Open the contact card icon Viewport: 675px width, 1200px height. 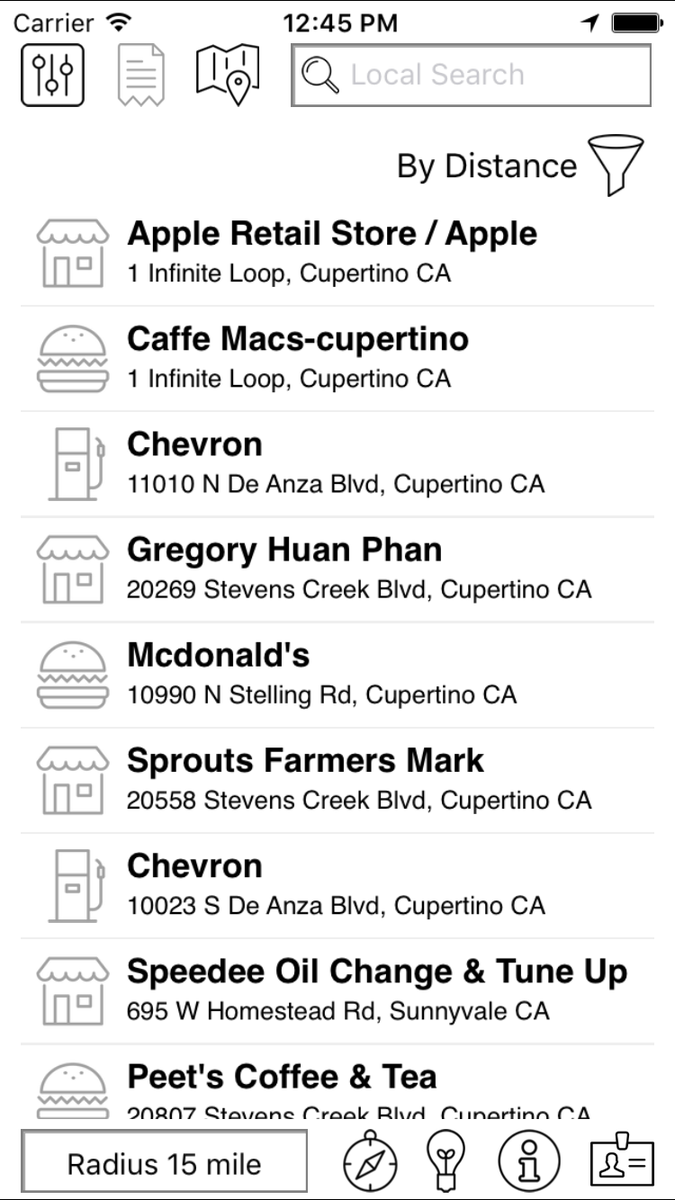point(622,1164)
